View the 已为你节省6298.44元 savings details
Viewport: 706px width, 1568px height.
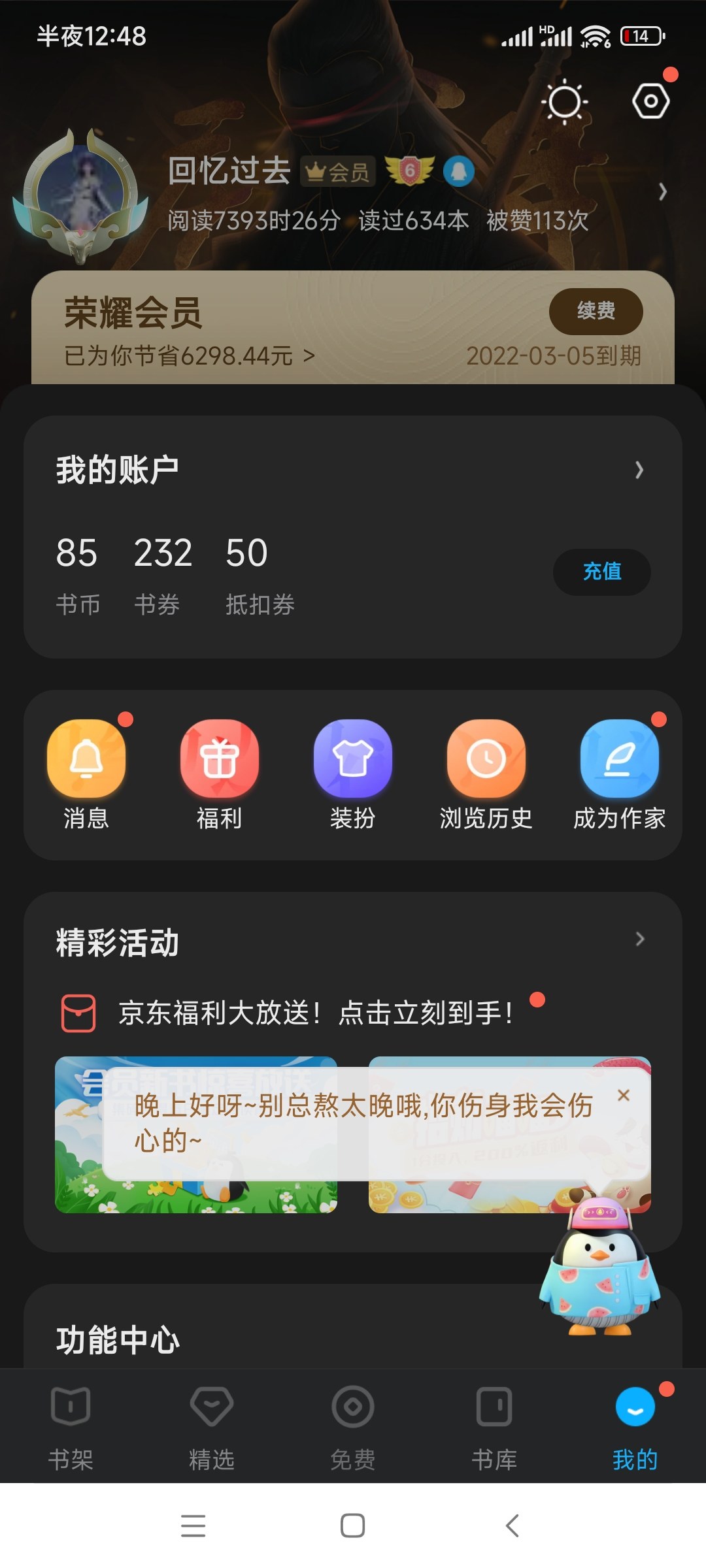click(190, 356)
